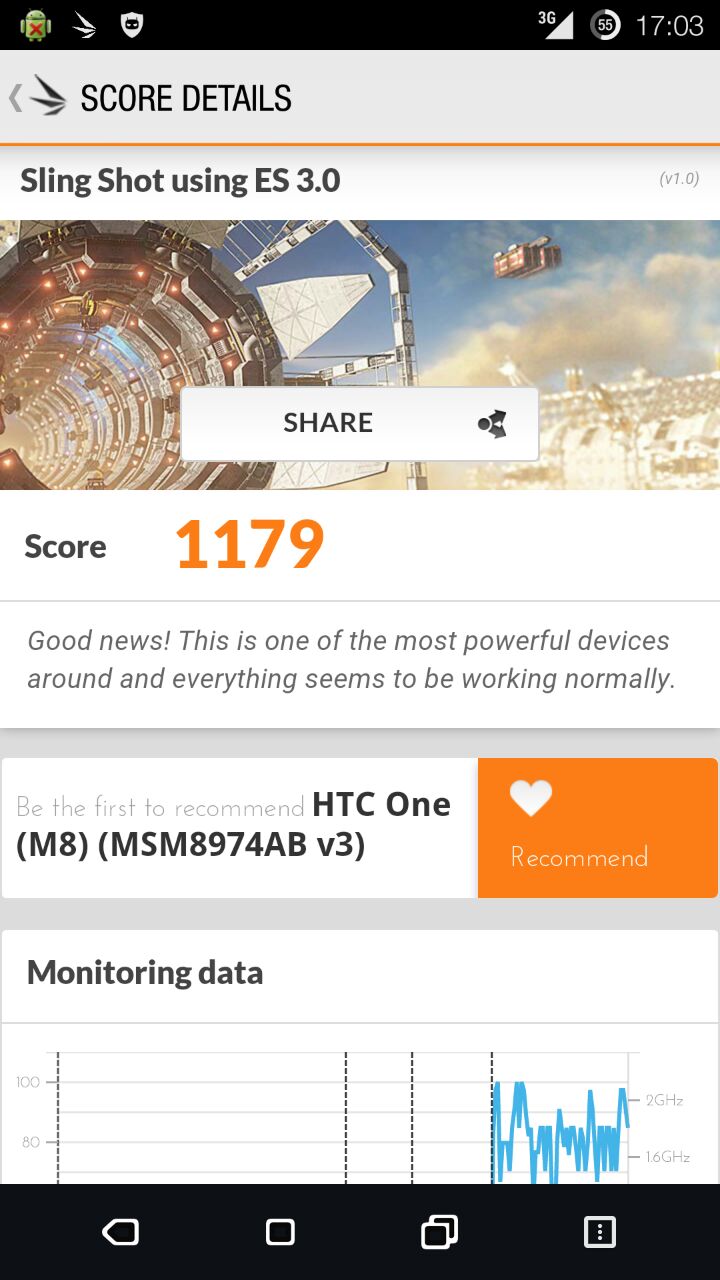Go to the home screen
720x1280 pixels.
point(280,1232)
